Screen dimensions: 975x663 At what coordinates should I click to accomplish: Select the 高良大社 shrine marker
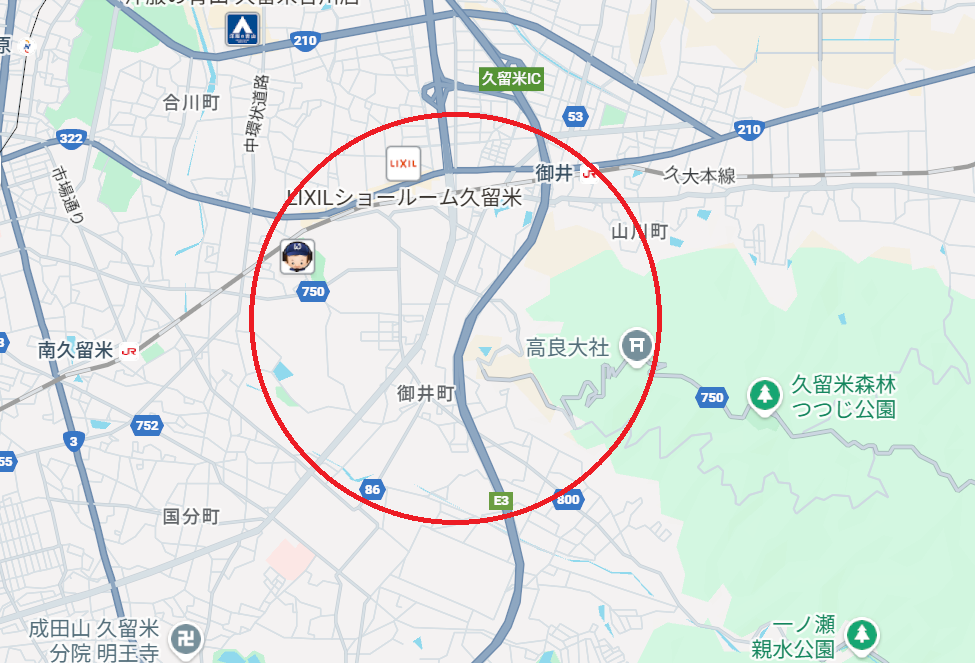pyautogui.click(x=637, y=346)
